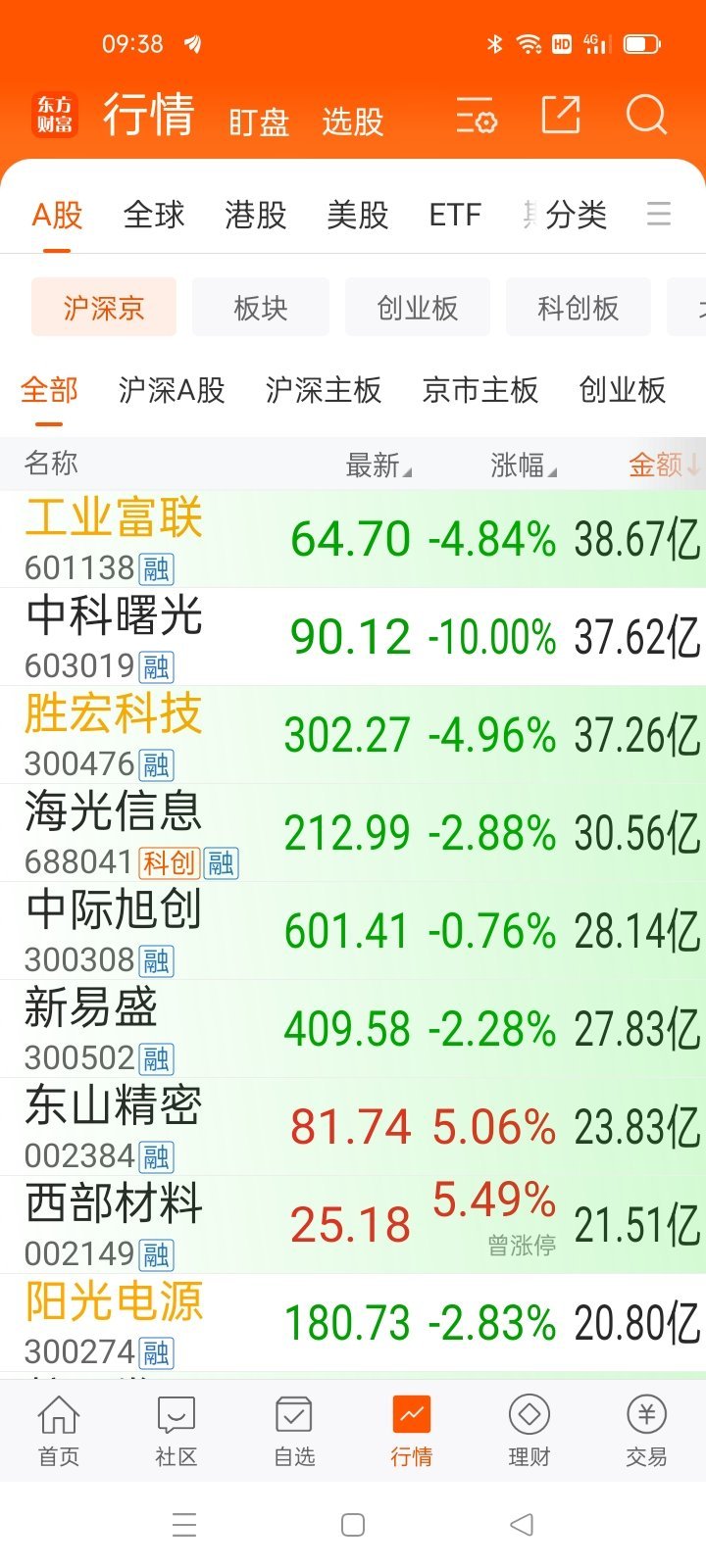Open 盯盘 monitoring option
The height and width of the screenshot is (1568, 706).
pyautogui.click(x=257, y=121)
